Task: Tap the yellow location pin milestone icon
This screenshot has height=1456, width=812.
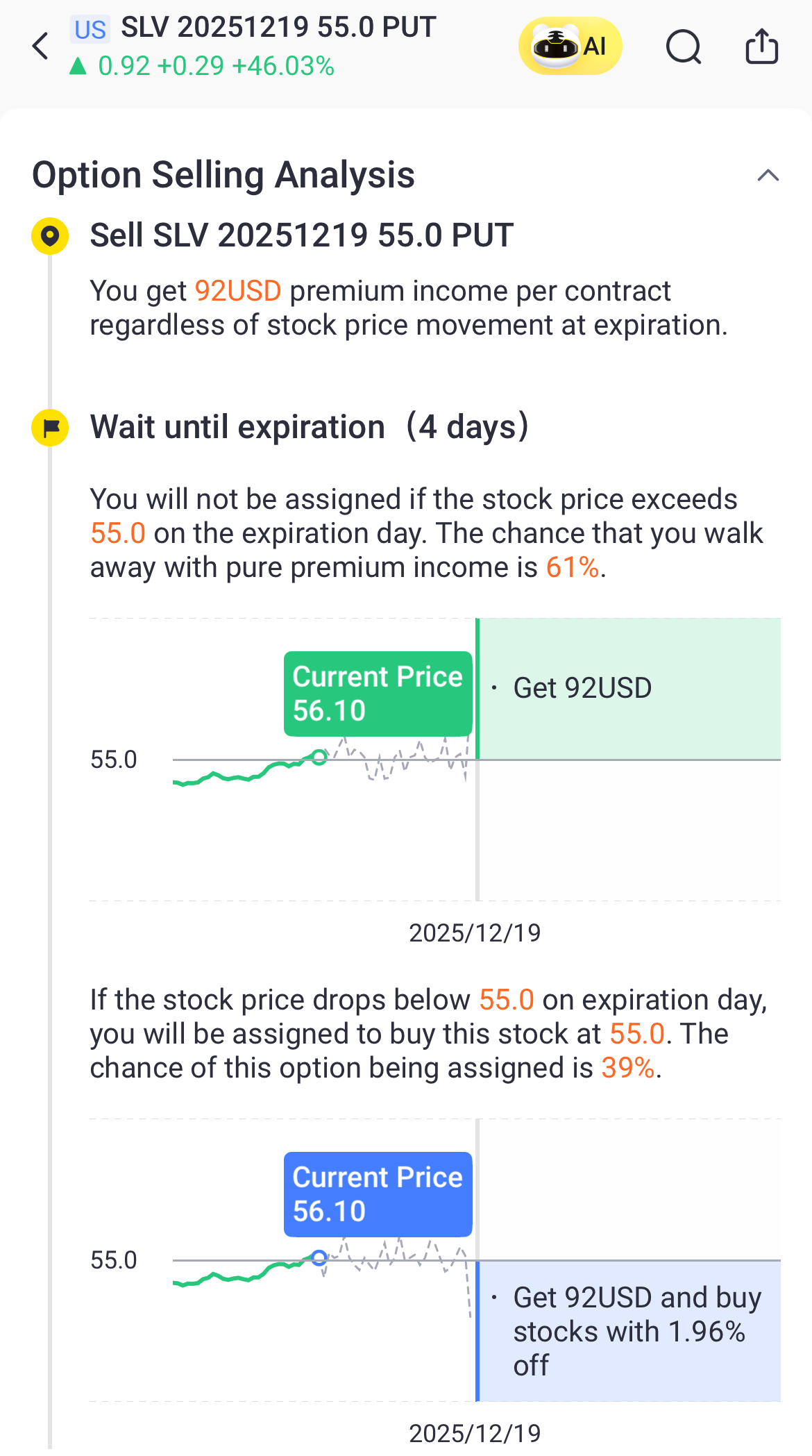Action: [50, 237]
